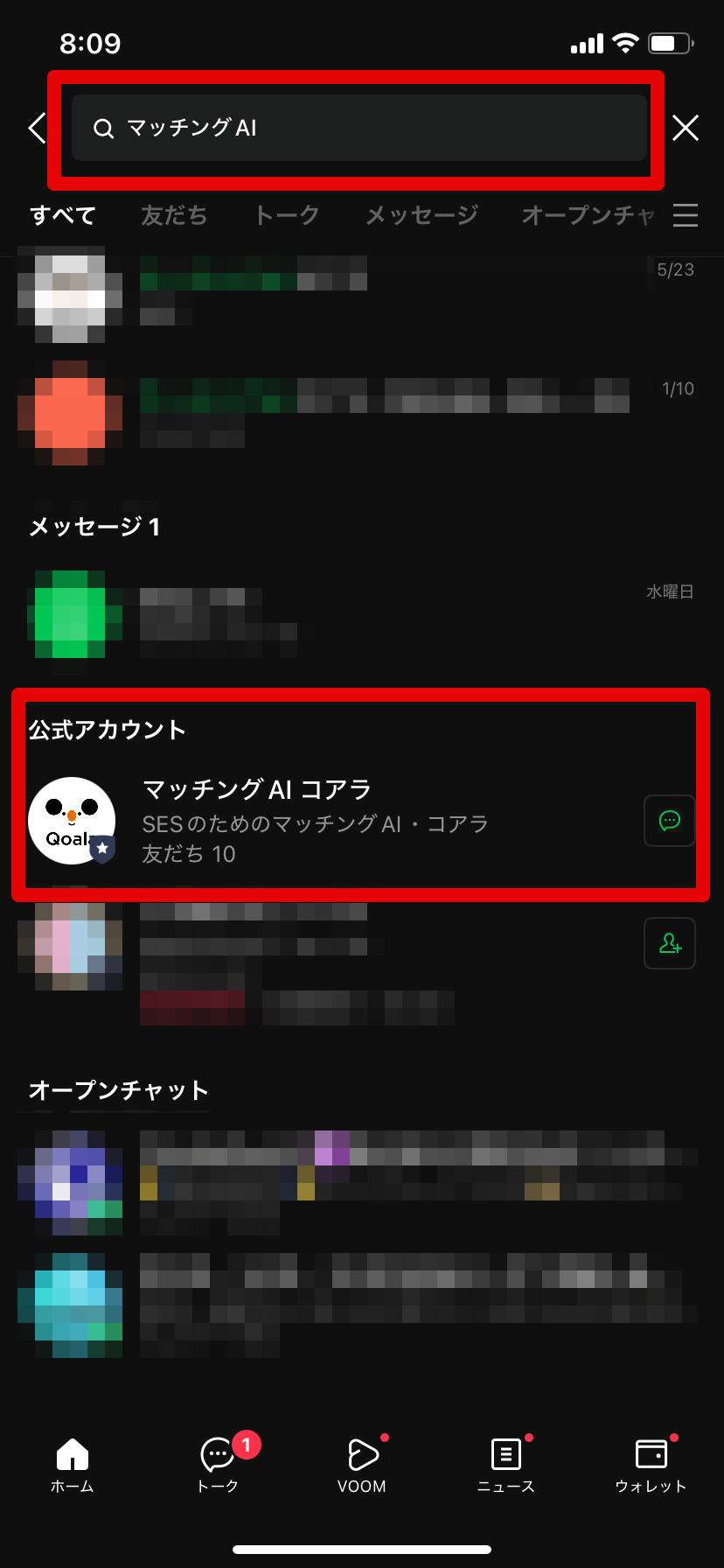This screenshot has height=1568, width=724.
Task: Switch to the メッセージ tab
Action: tap(421, 215)
